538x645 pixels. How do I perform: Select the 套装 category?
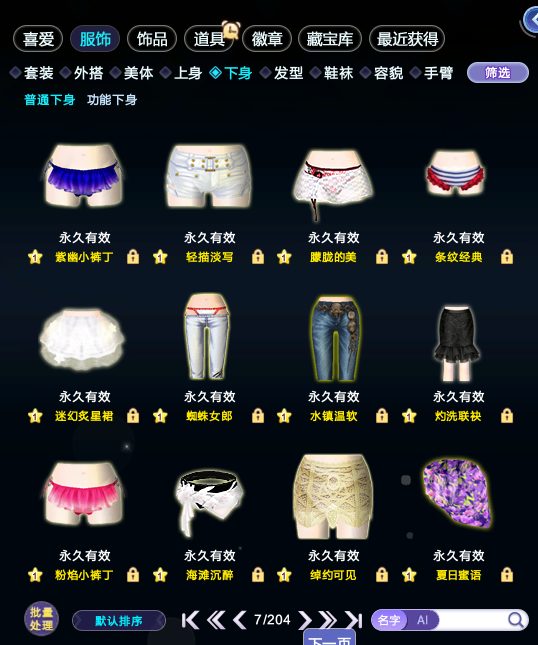[x=32, y=73]
